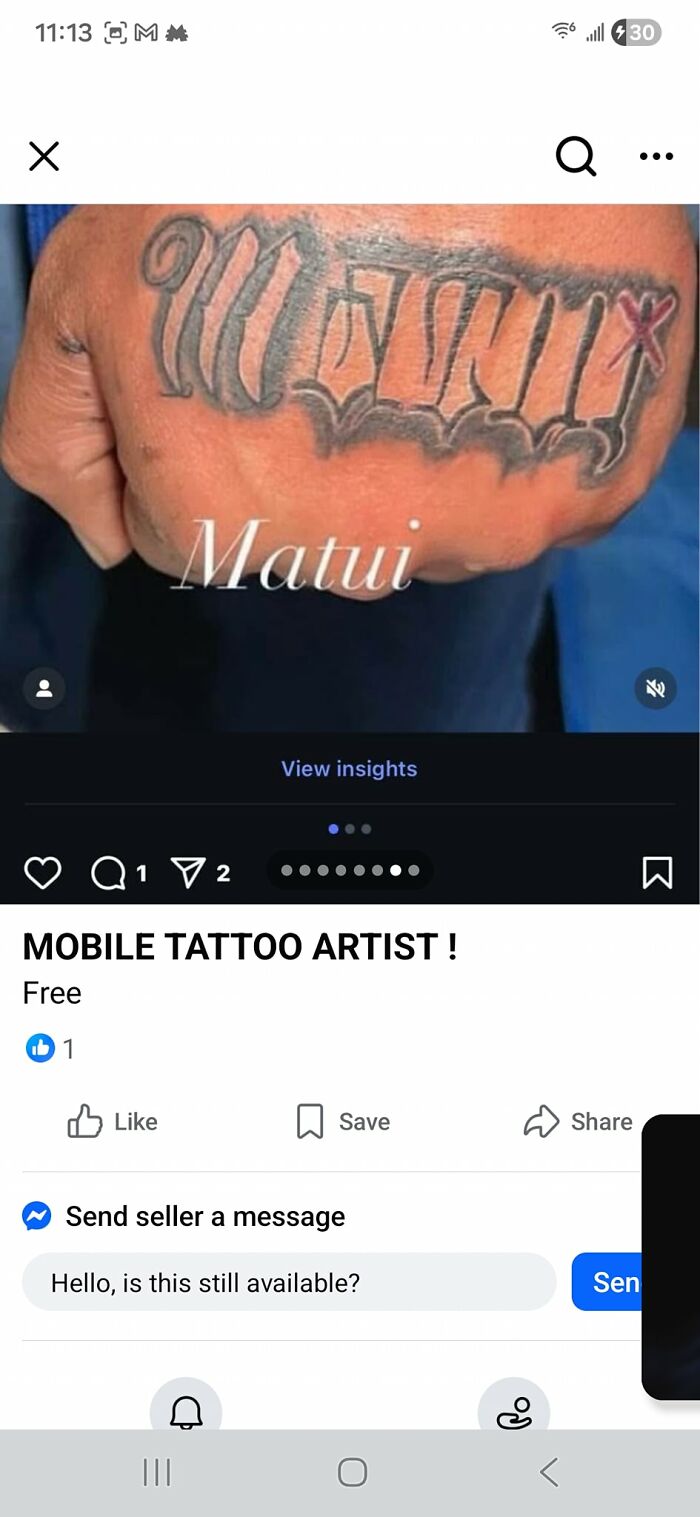The image size is (700, 1517).
Task: Close the listing with the X icon
Action: 44,156
